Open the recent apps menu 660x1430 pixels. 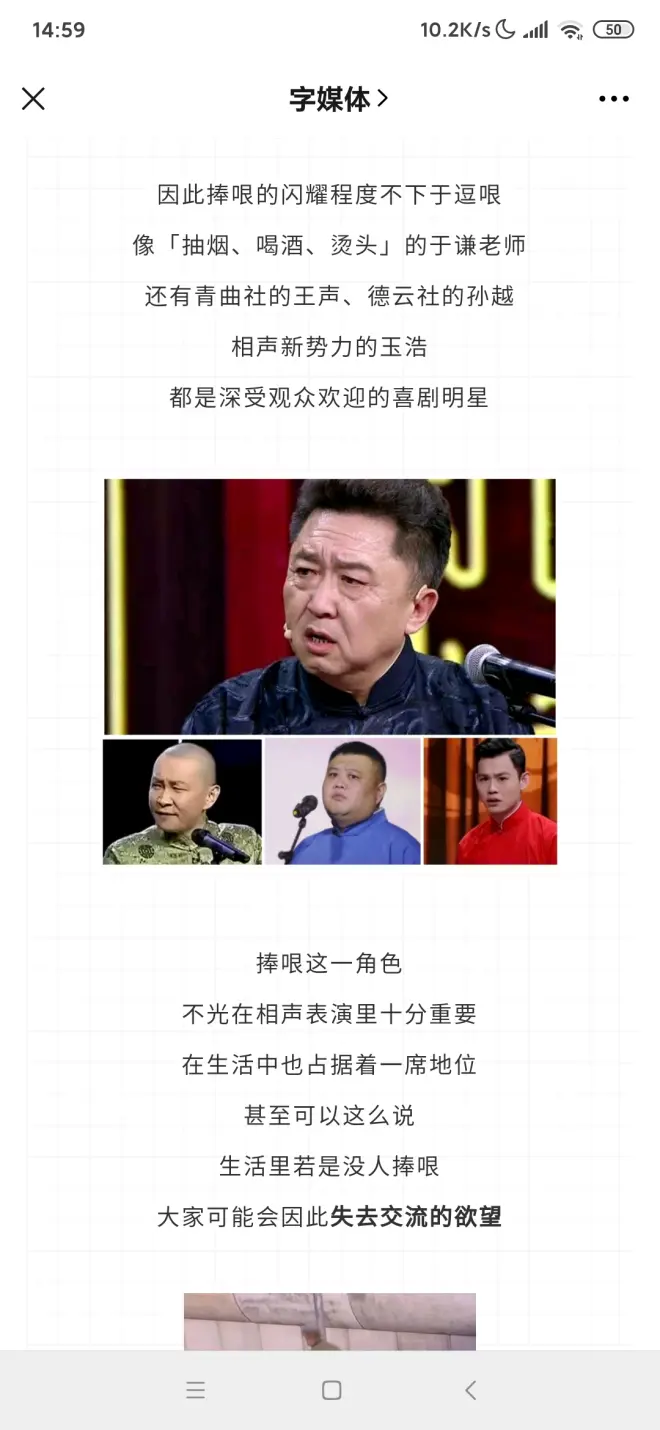[x=196, y=1390]
